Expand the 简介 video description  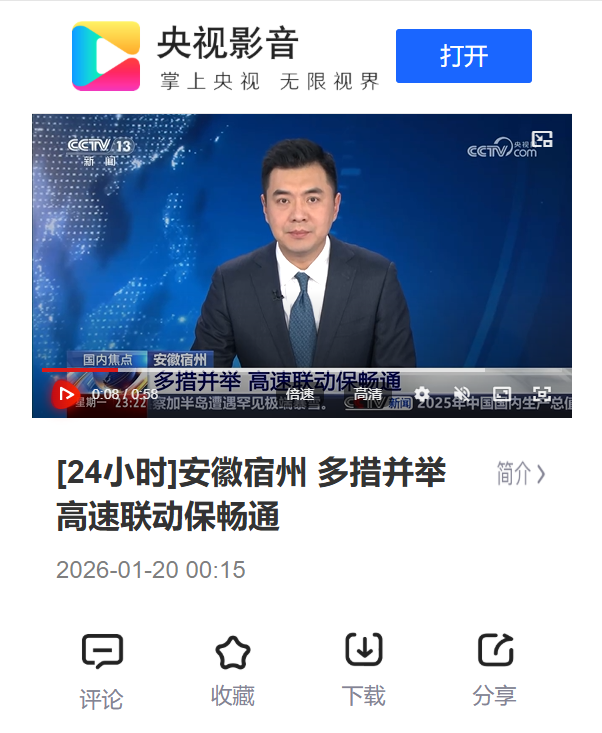520,474
